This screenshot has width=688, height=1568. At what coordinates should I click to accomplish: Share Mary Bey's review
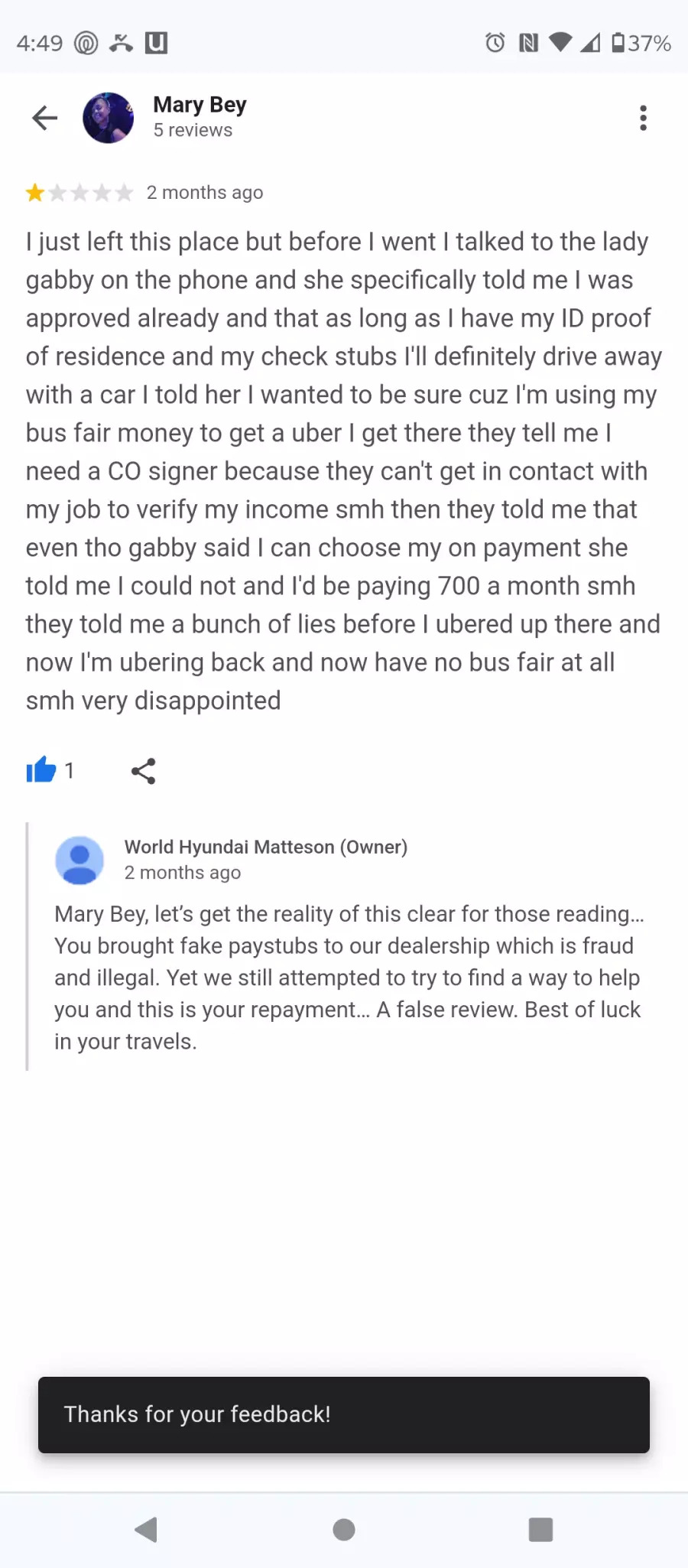tap(143, 771)
